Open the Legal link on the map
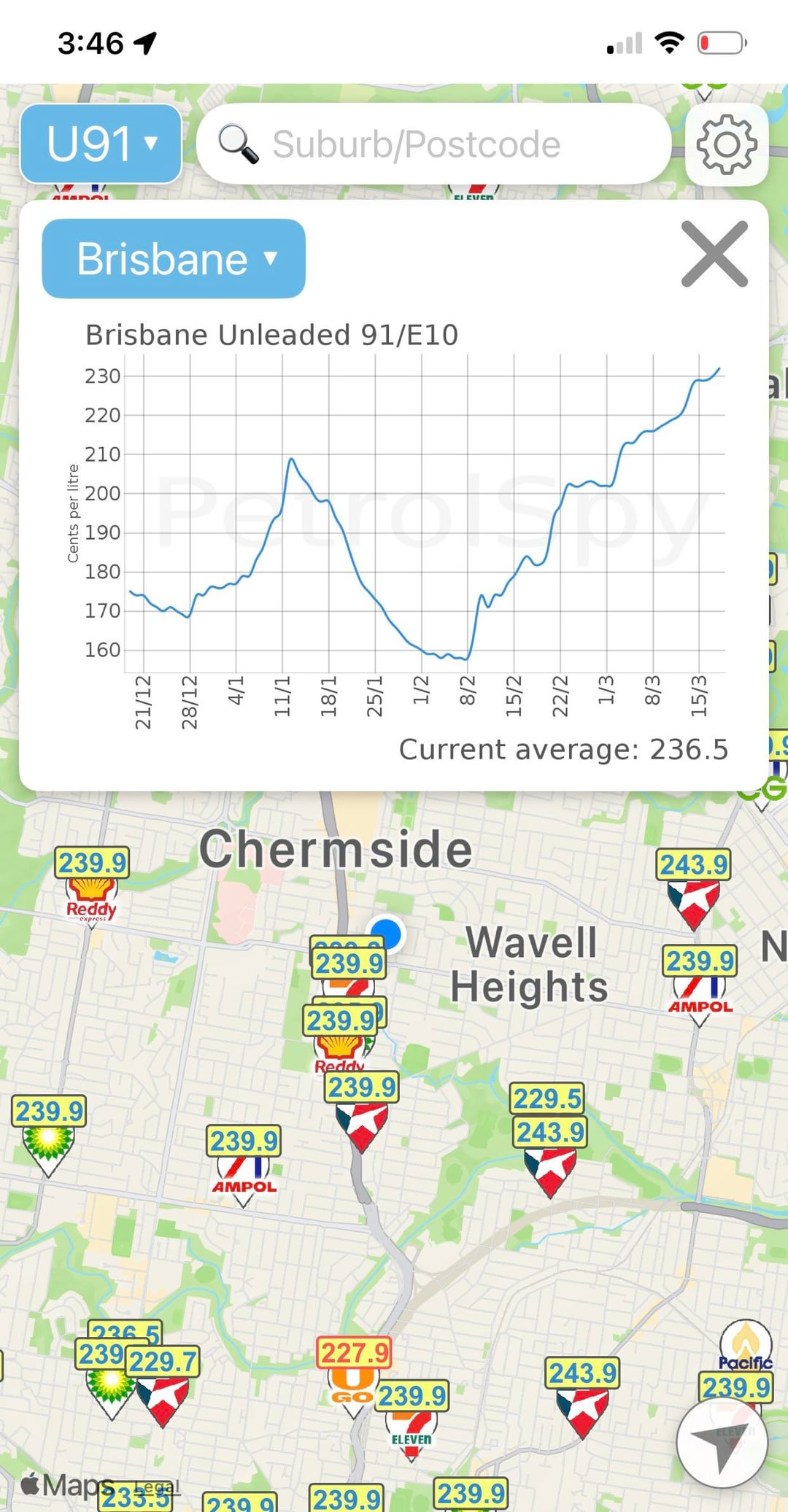This screenshot has width=788, height=1512. tap(157, 1486)
